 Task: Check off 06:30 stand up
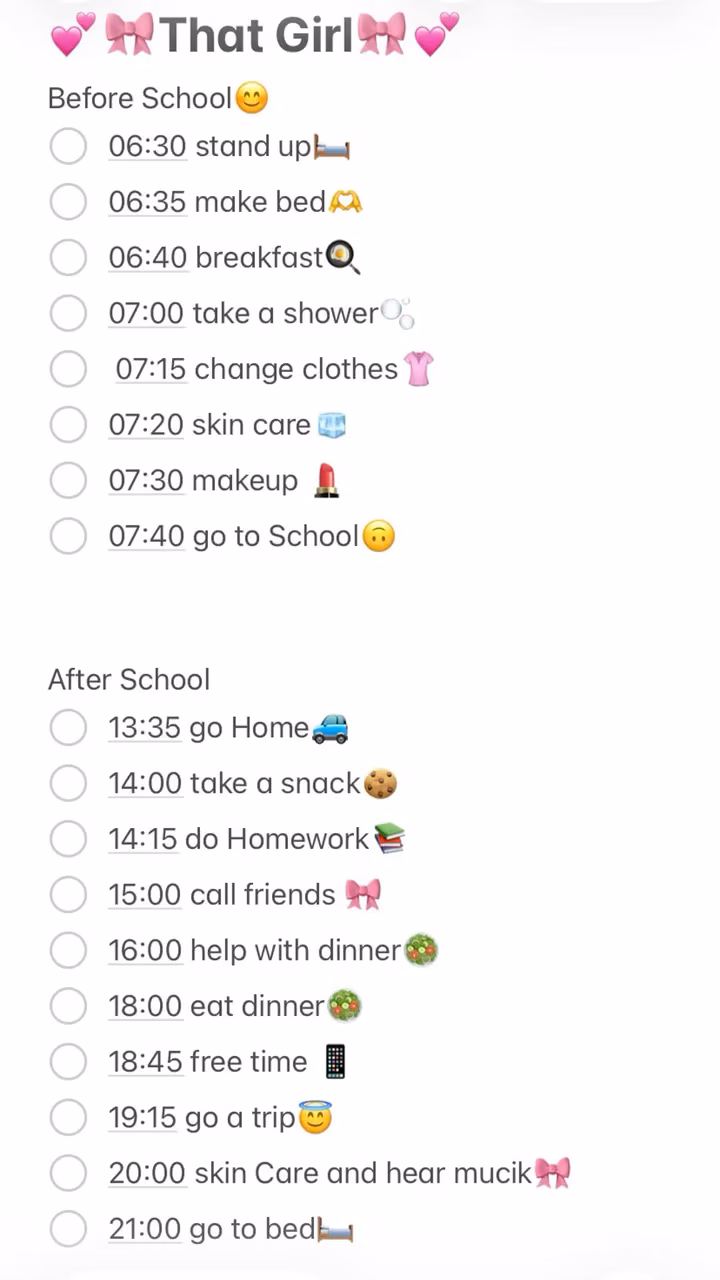[68, 146]
